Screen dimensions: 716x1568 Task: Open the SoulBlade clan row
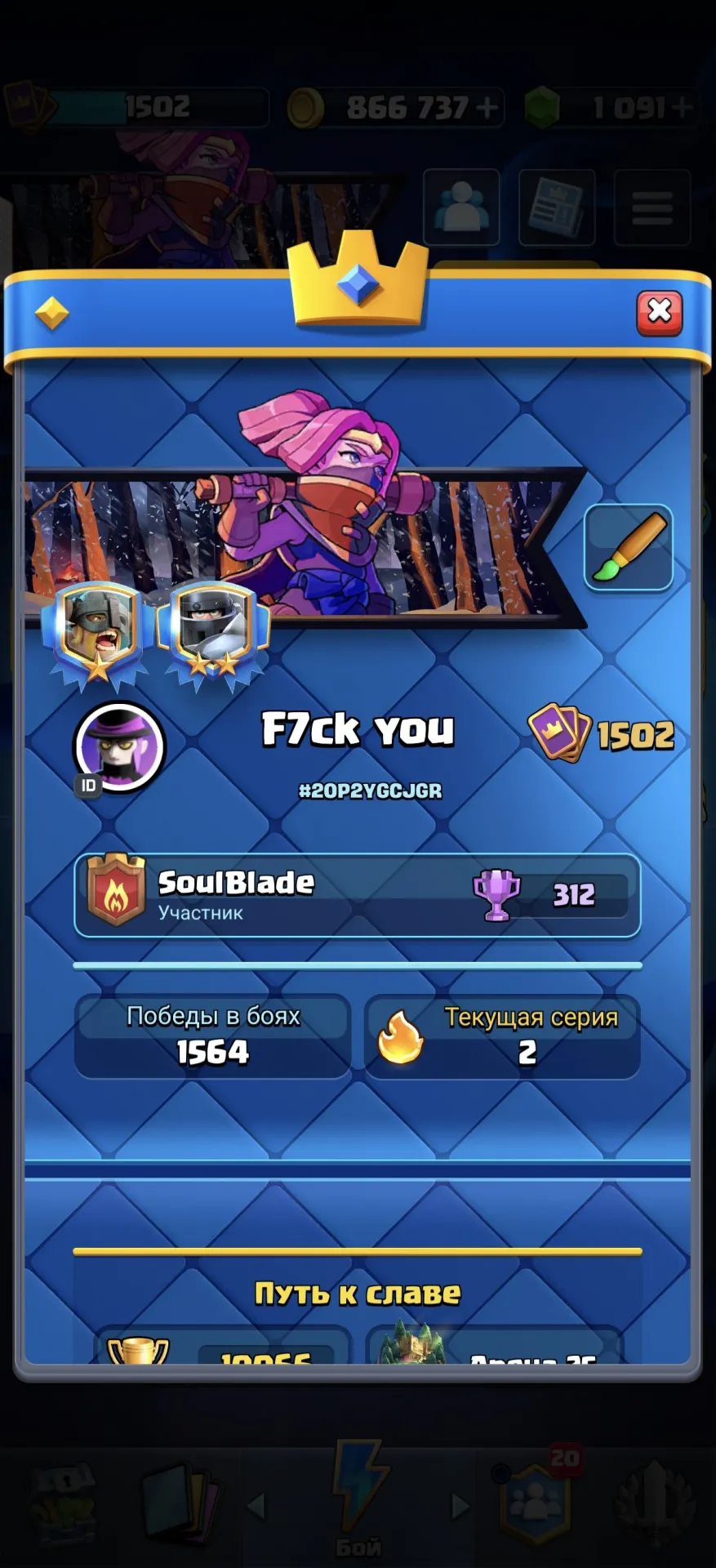(358, 896)
